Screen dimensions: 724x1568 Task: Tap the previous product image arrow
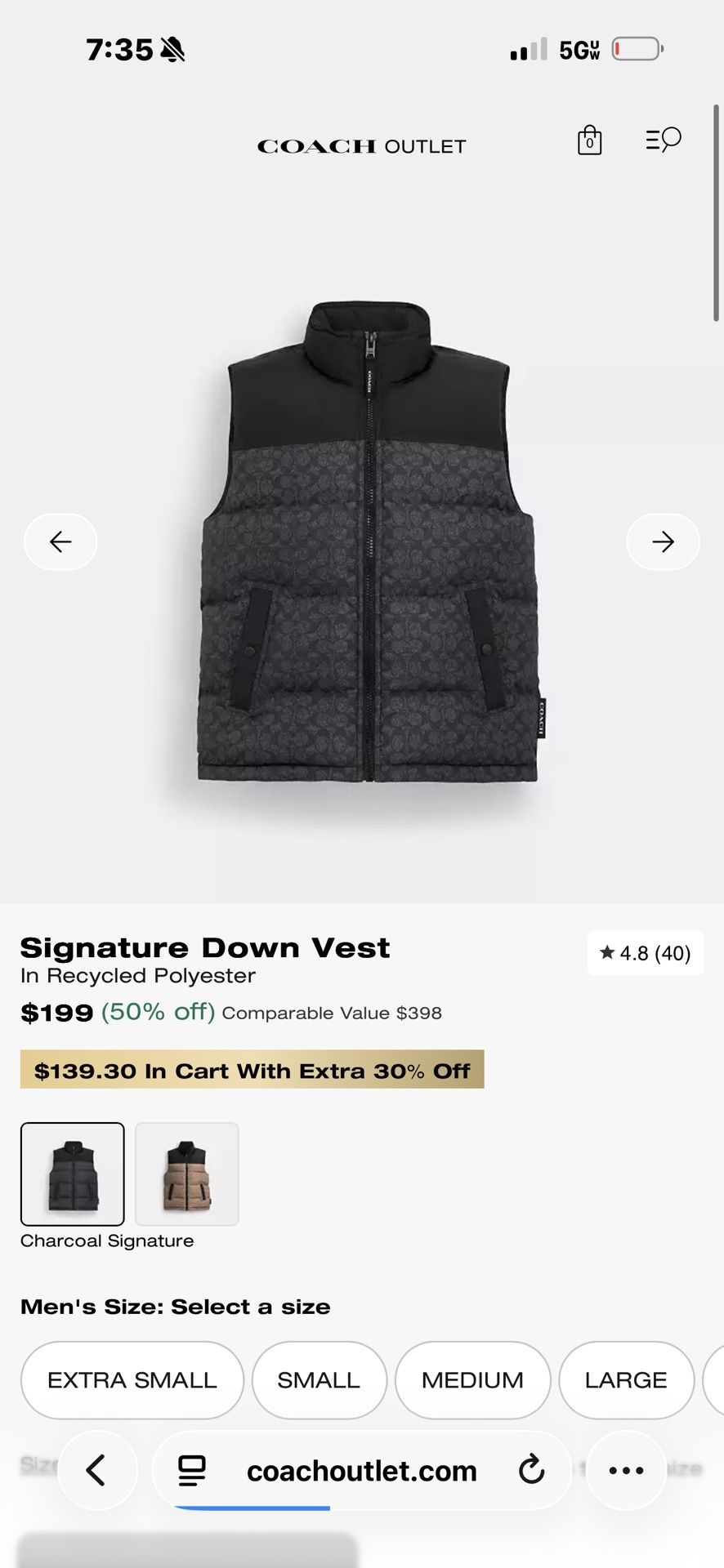[x=60, y=541]
